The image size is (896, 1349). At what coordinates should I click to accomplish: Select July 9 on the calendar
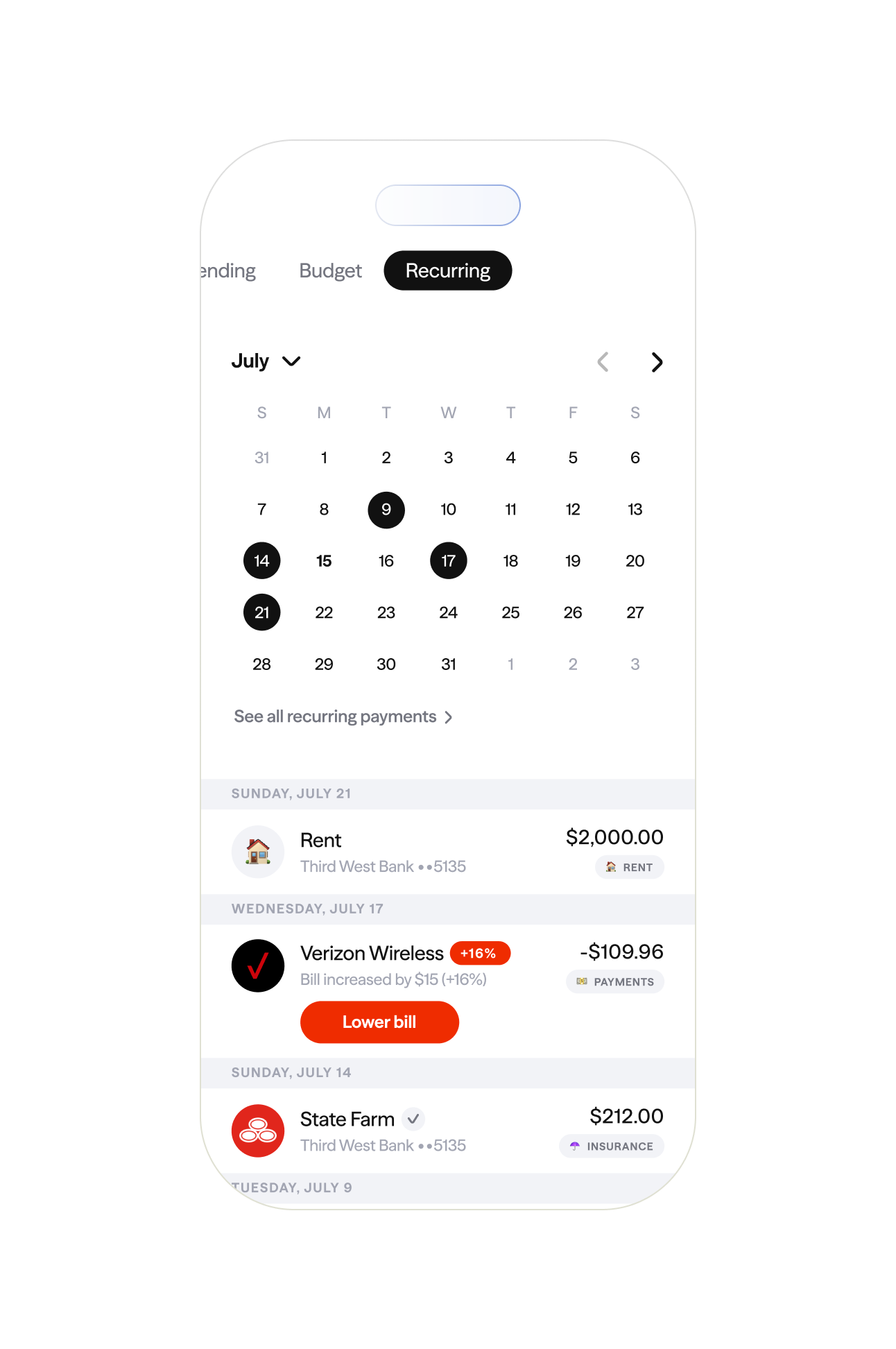coord(386,510)
